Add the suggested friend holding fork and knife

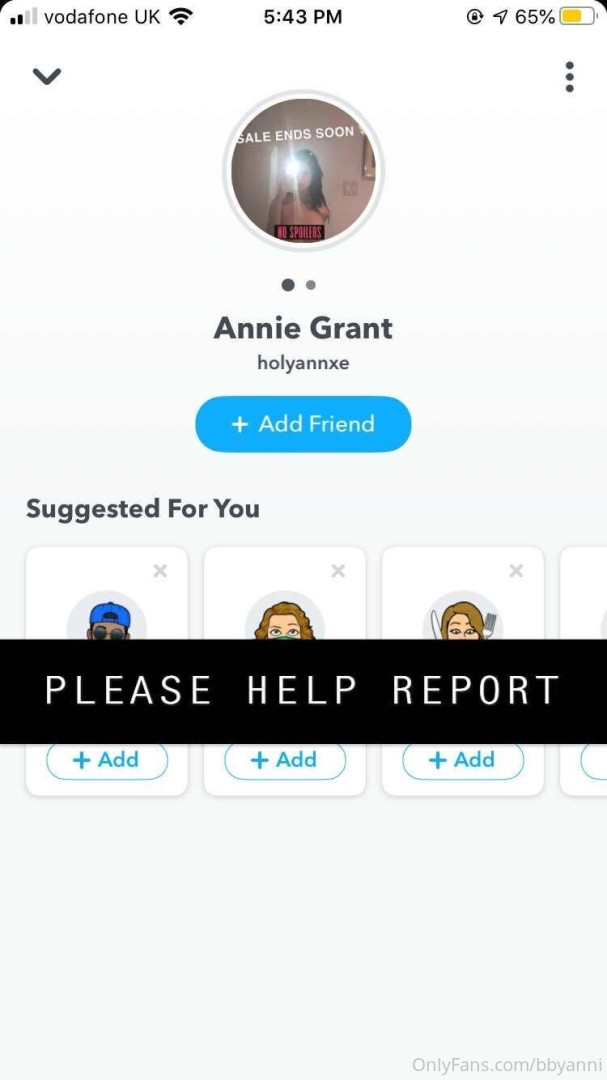(x=463, y=760)
